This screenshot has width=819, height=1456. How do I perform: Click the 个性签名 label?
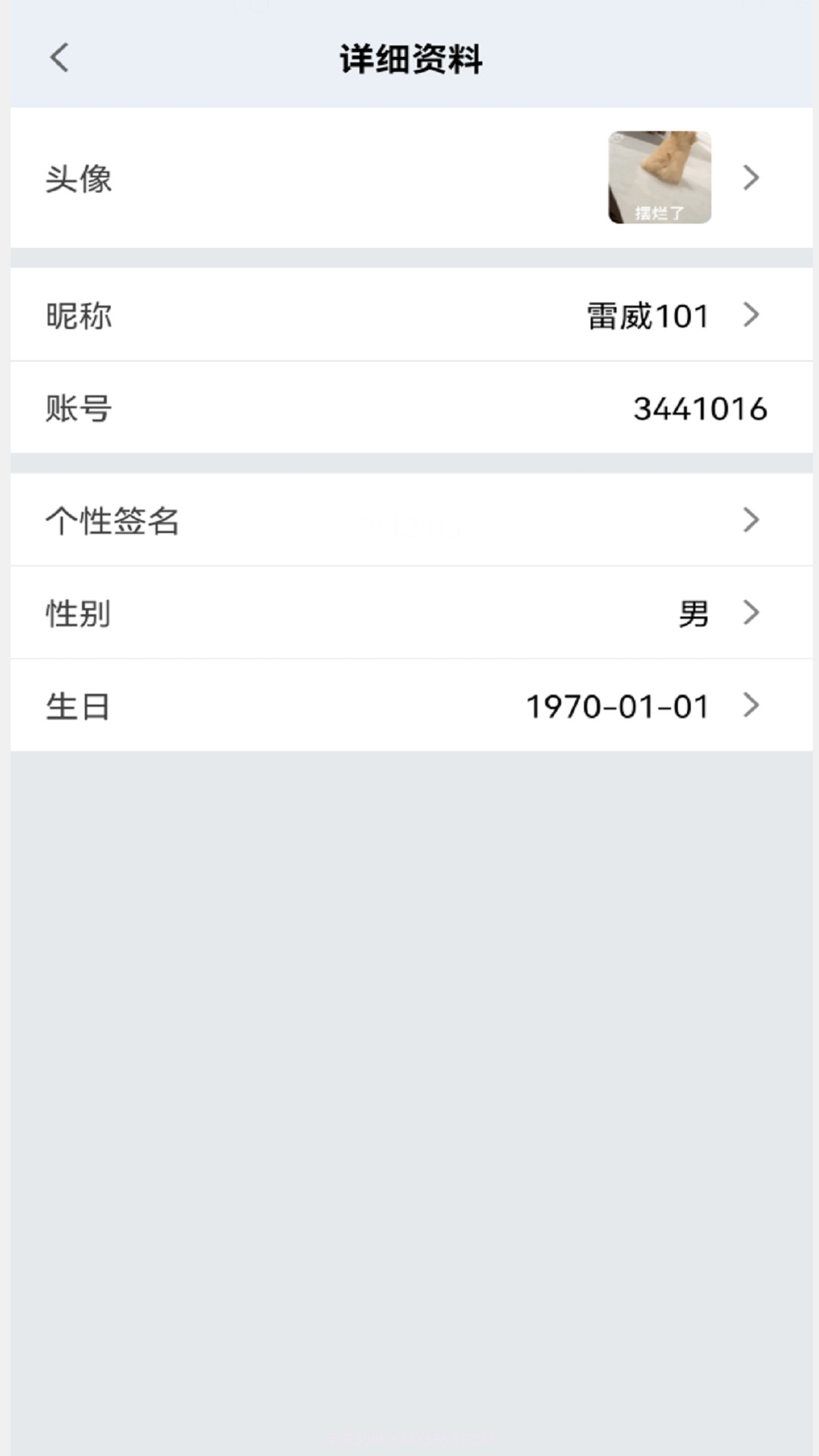(x=112, y=520)
